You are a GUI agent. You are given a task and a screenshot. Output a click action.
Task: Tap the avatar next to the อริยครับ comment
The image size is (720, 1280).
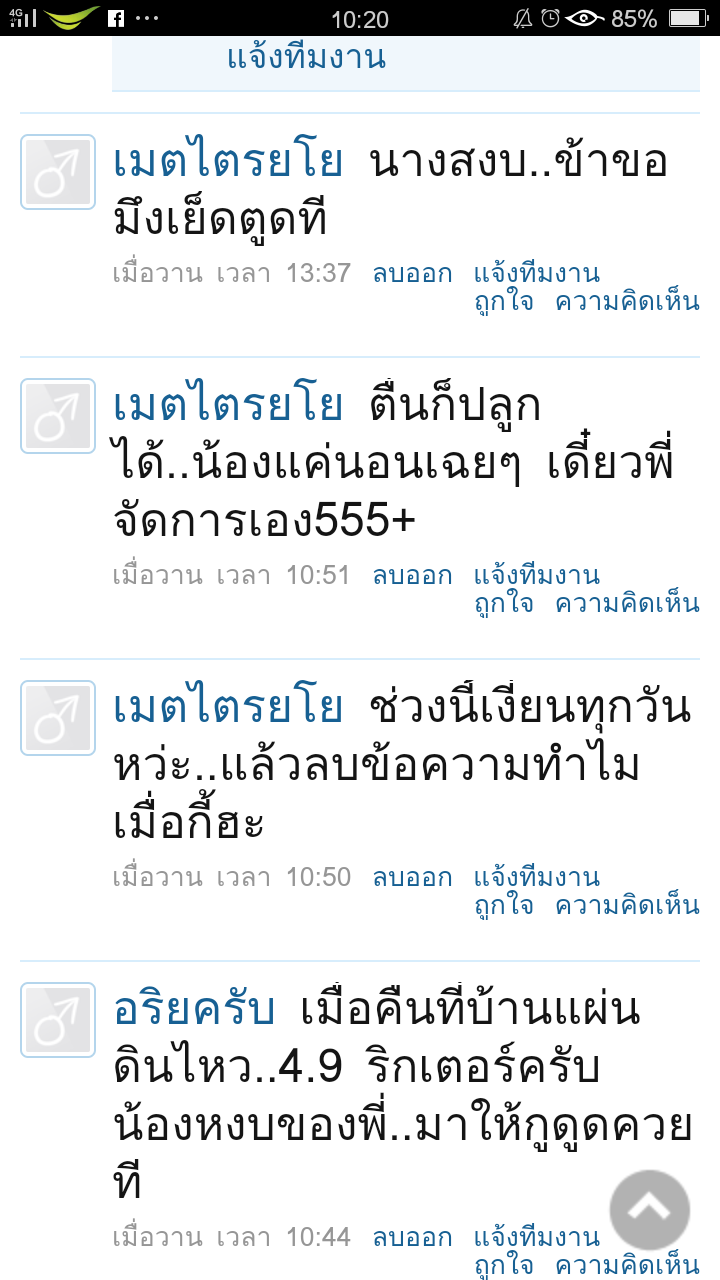(x=58, y=1020)
